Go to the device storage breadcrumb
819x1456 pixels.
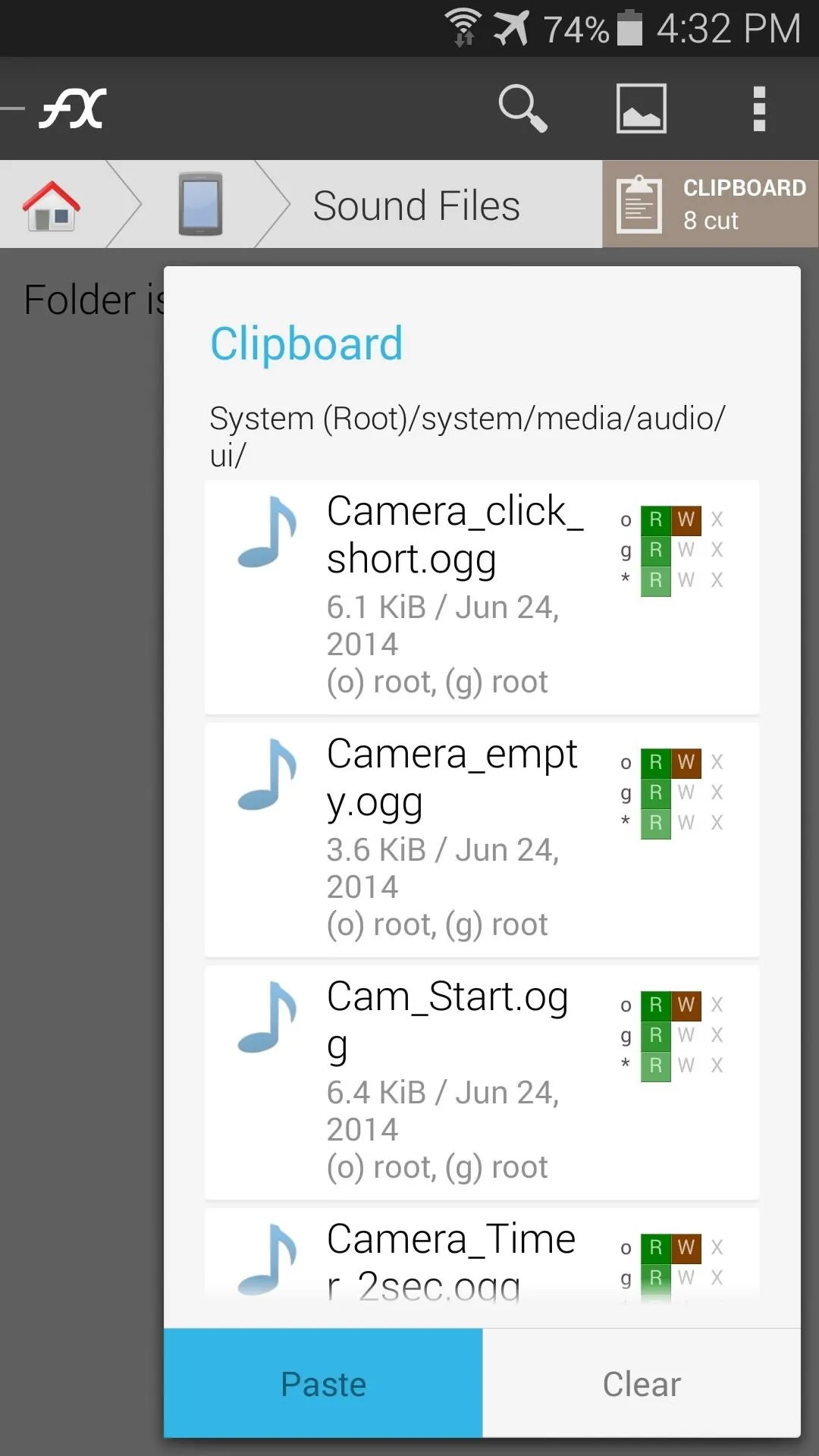(x=200, y=204)
